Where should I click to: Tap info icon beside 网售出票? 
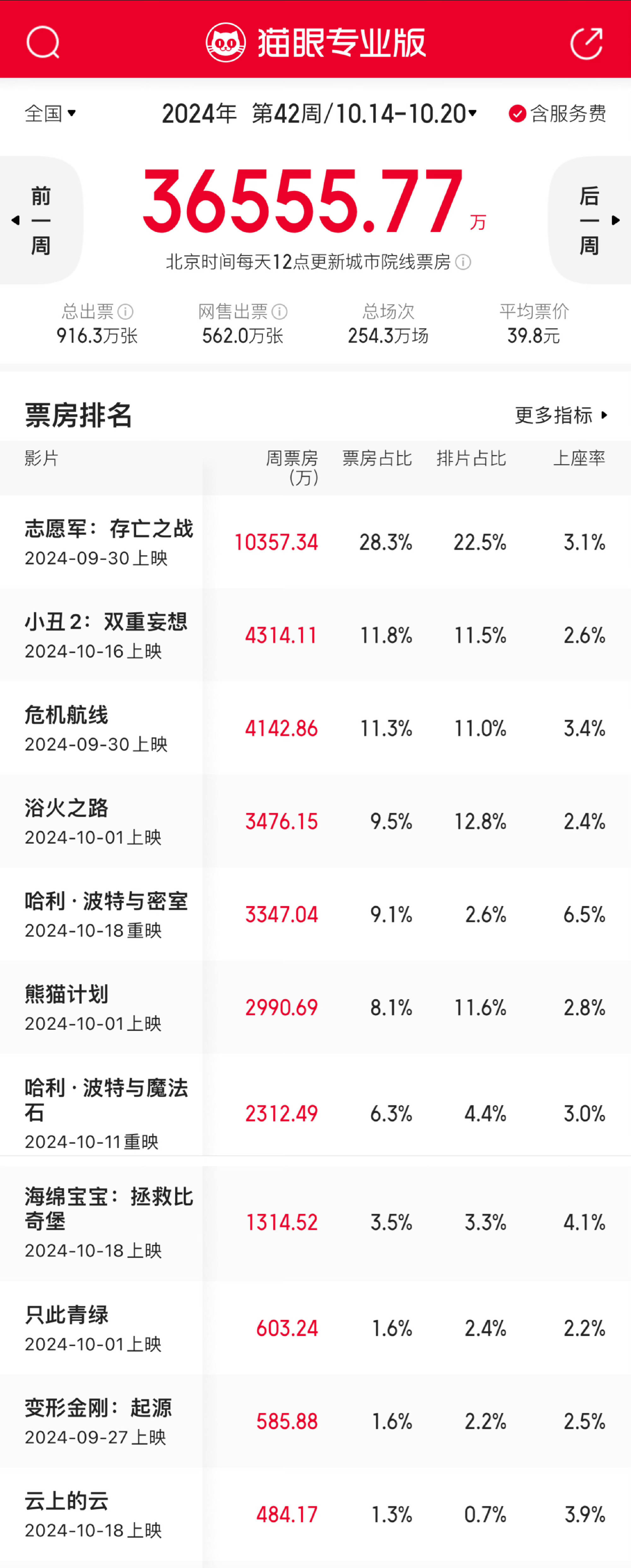click(280, 312)
